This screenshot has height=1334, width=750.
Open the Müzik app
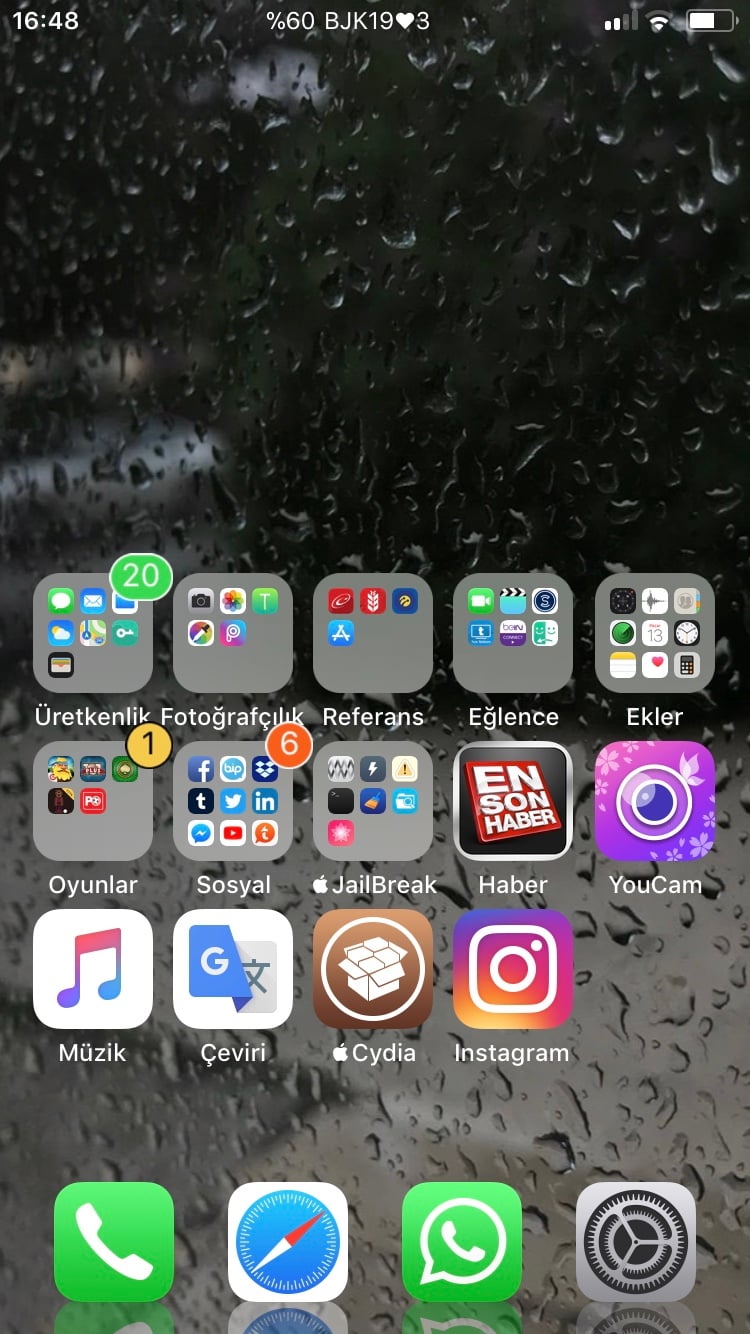tap(93, 969)
